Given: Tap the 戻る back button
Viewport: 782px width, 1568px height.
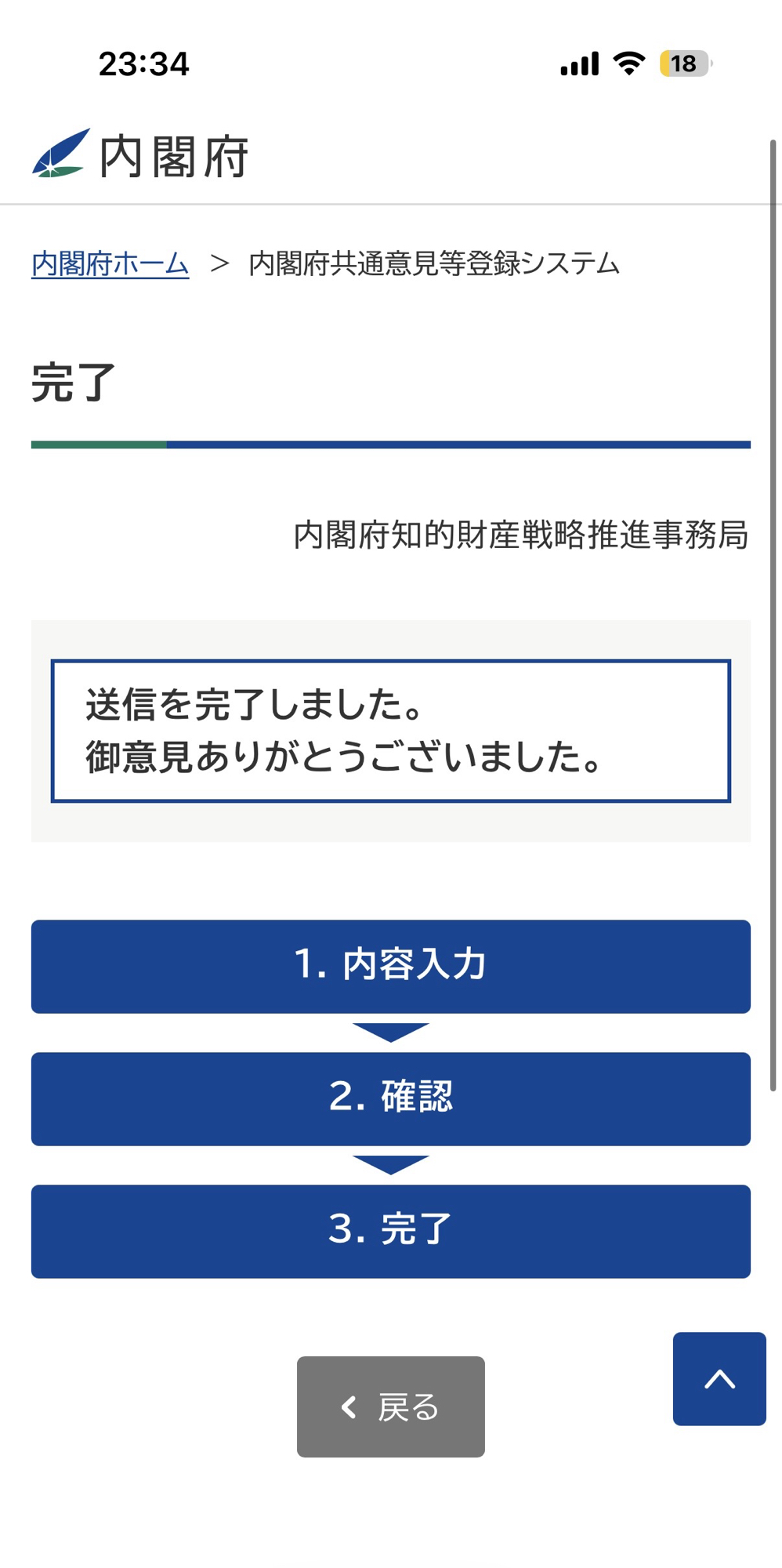Looking at the screenshot, I should [390, 1407].
